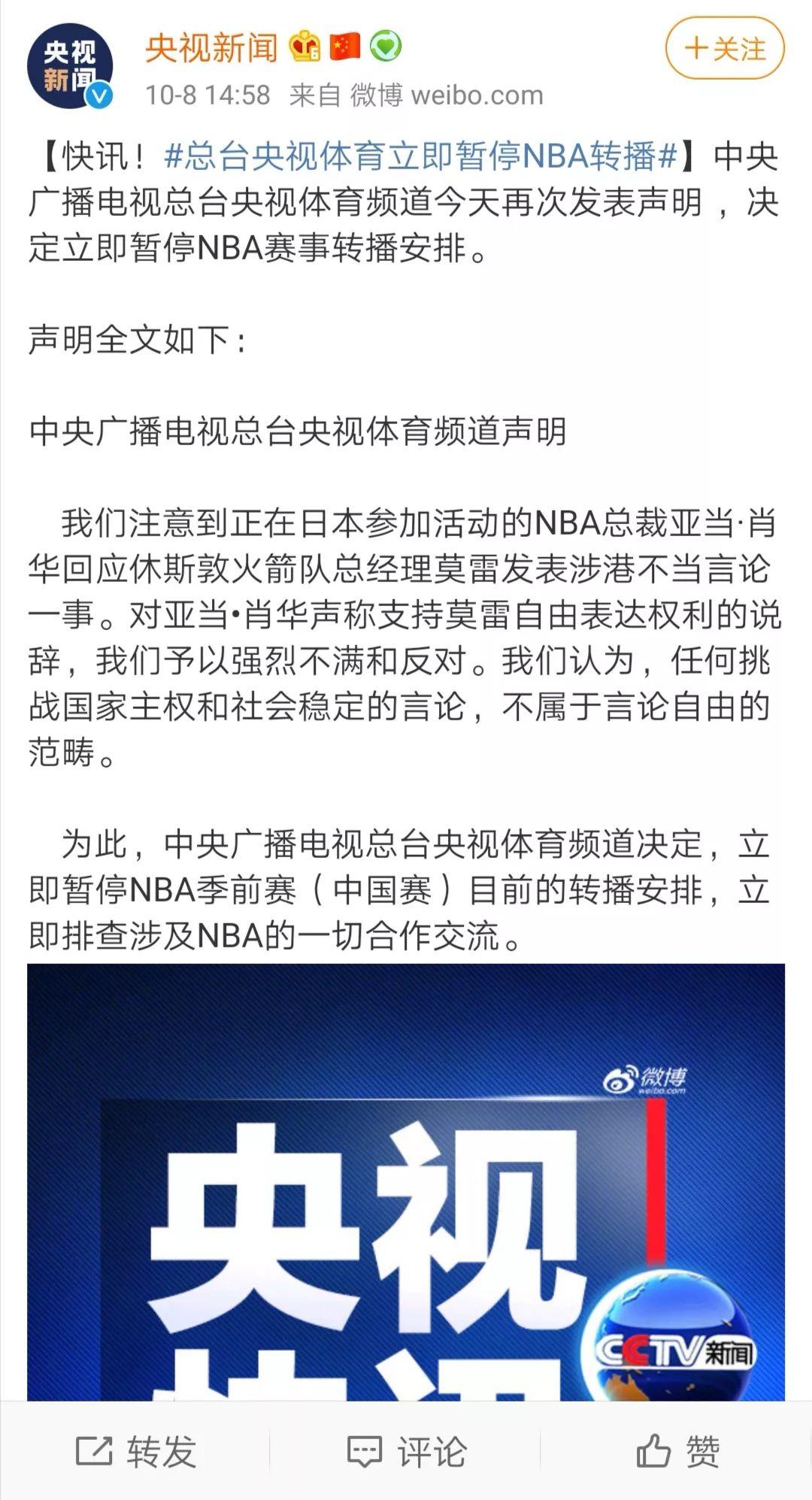Like this post with 赞
Viewport: 812px width, 1500px height.
pyautogui.click(x=677, y=1450)
